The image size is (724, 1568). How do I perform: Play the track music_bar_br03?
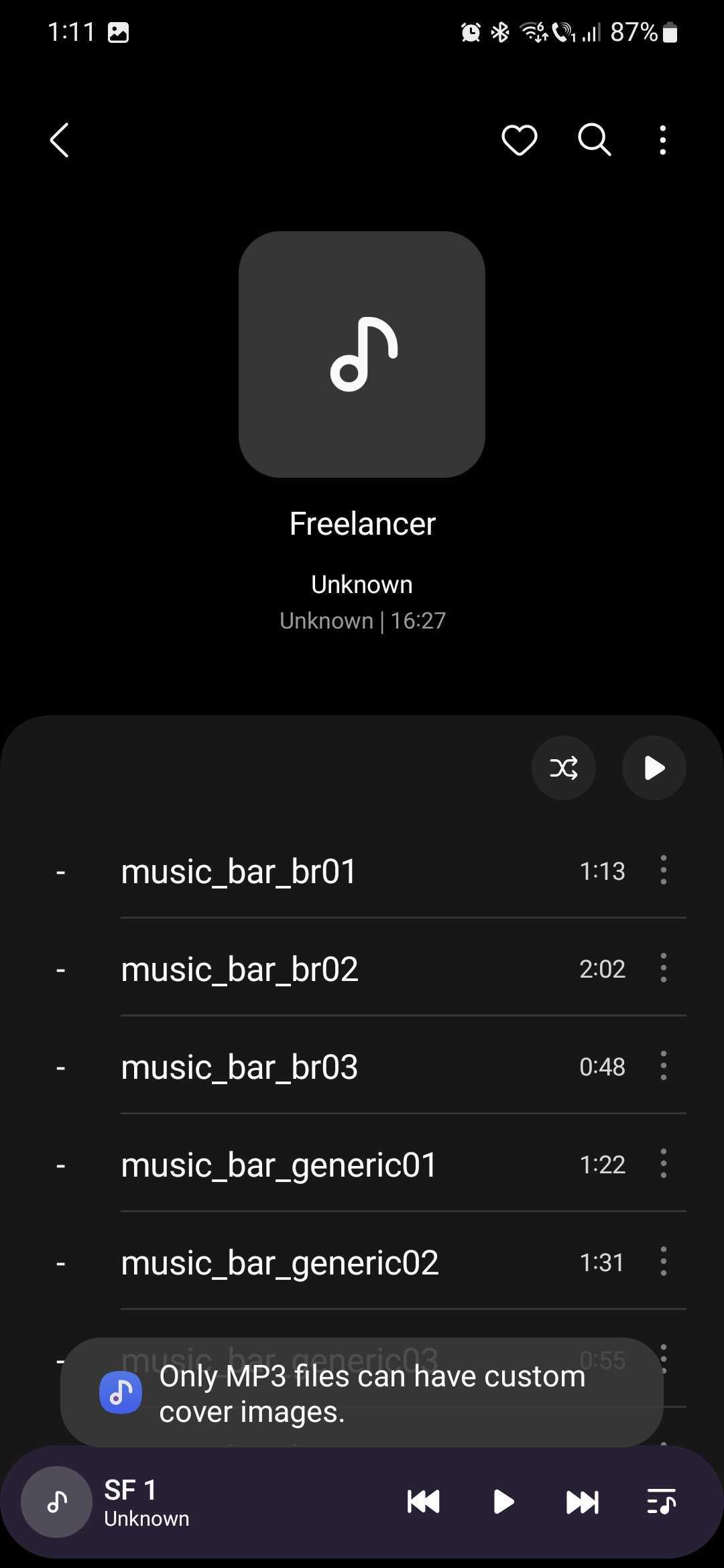[x=239, y=1067]
